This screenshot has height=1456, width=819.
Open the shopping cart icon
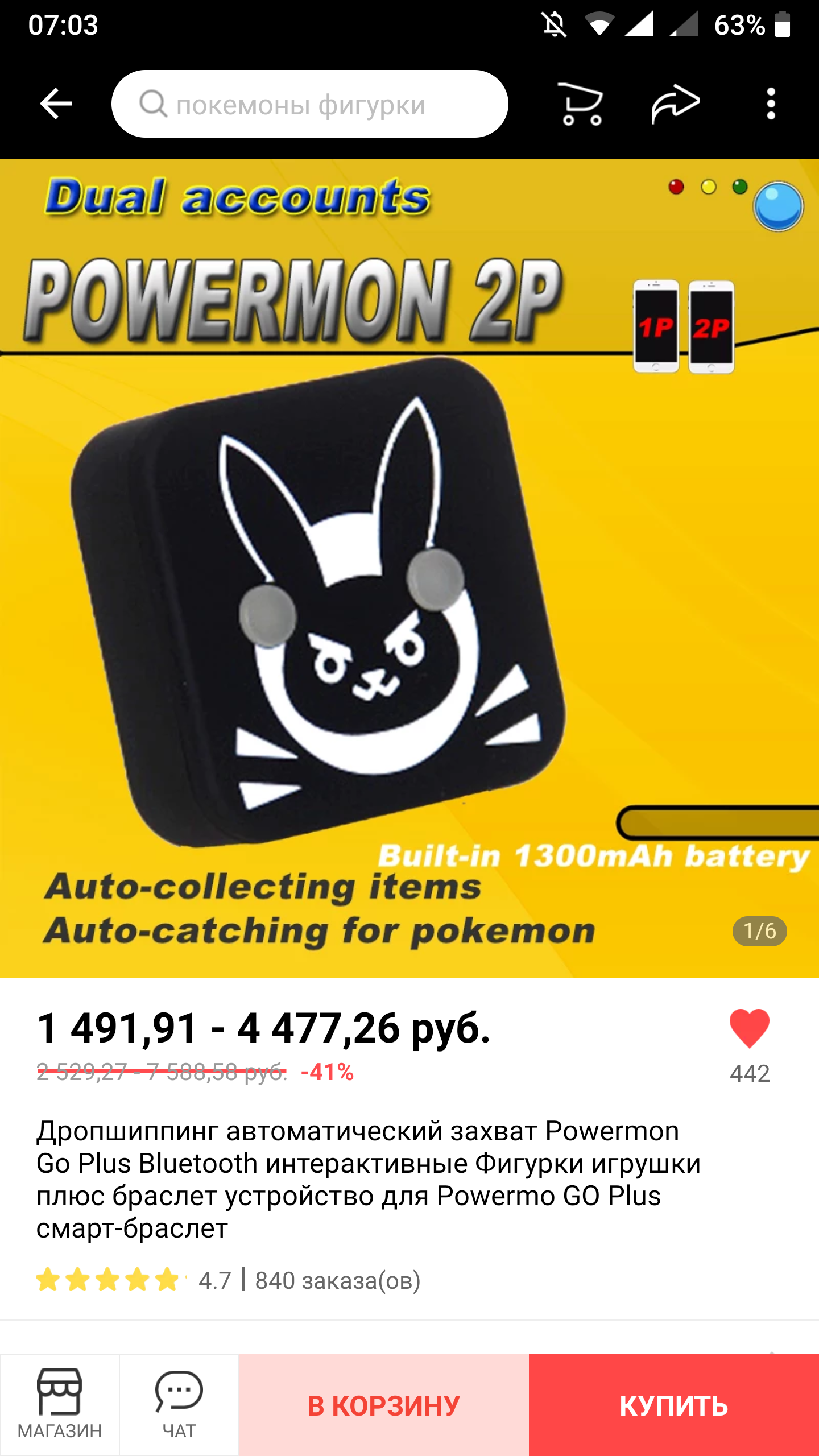click(581, 104)
